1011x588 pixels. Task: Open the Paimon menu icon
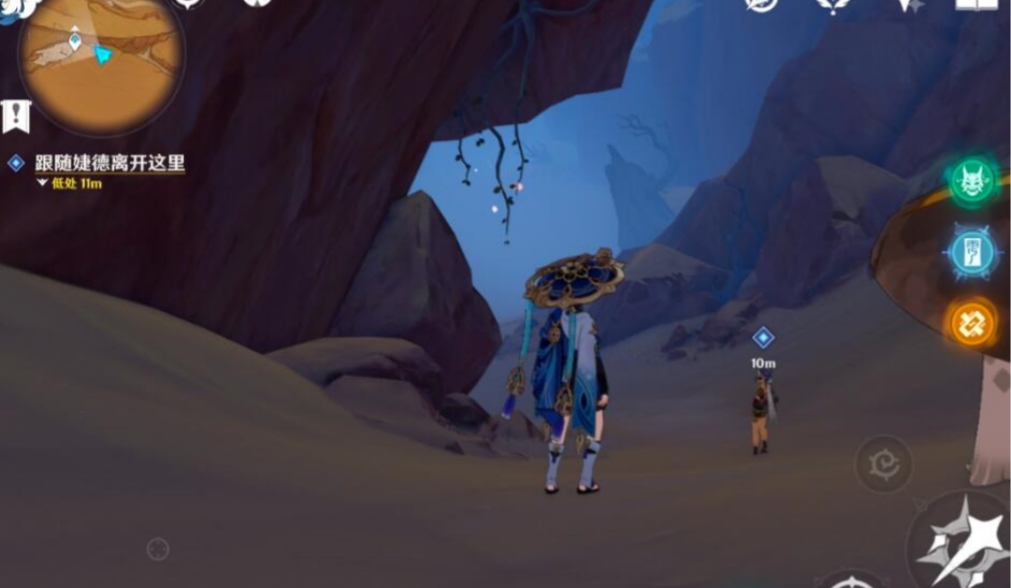[x=12, y=8]
